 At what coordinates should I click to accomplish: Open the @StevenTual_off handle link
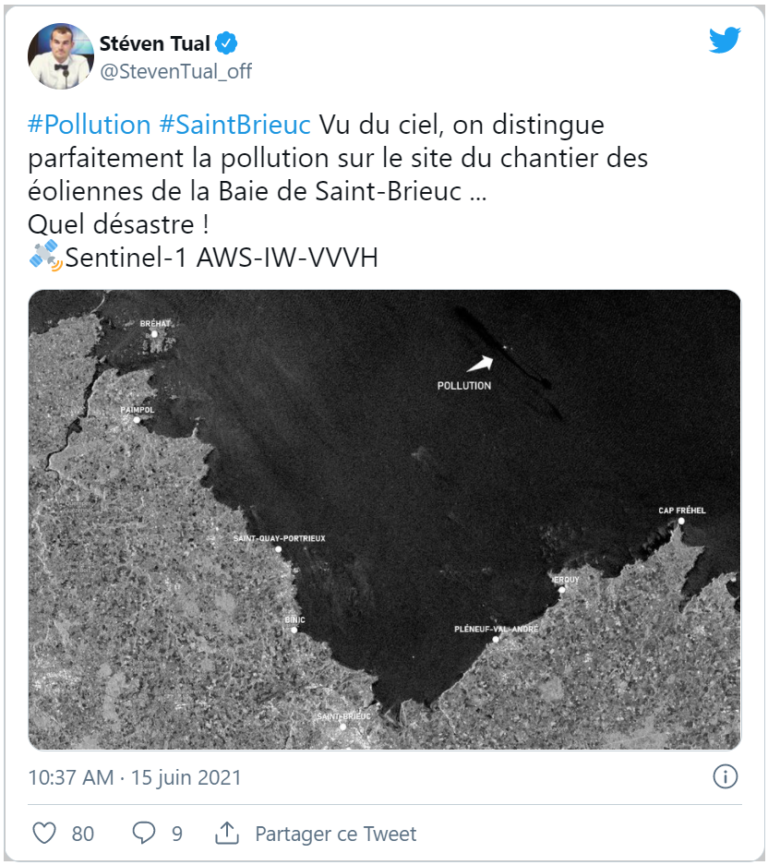(x=175, y=71)
